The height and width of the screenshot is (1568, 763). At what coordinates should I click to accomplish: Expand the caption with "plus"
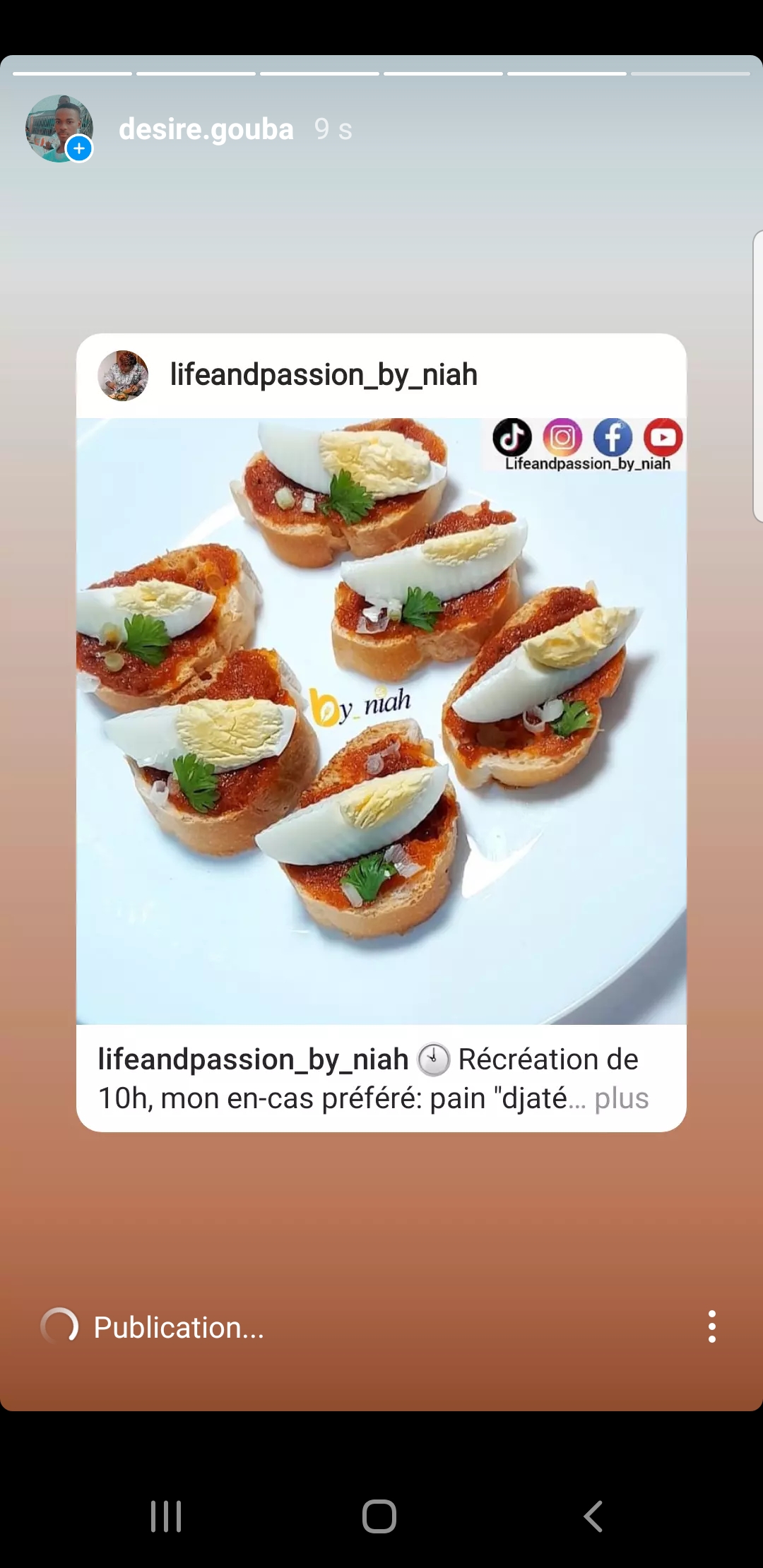coord(621,1099)
